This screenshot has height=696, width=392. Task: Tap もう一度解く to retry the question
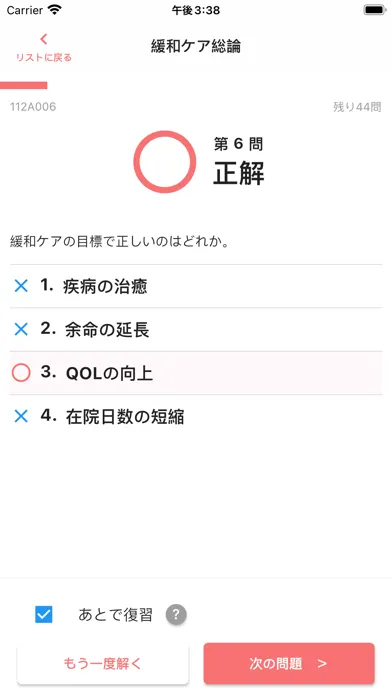[x=103, y=664]
